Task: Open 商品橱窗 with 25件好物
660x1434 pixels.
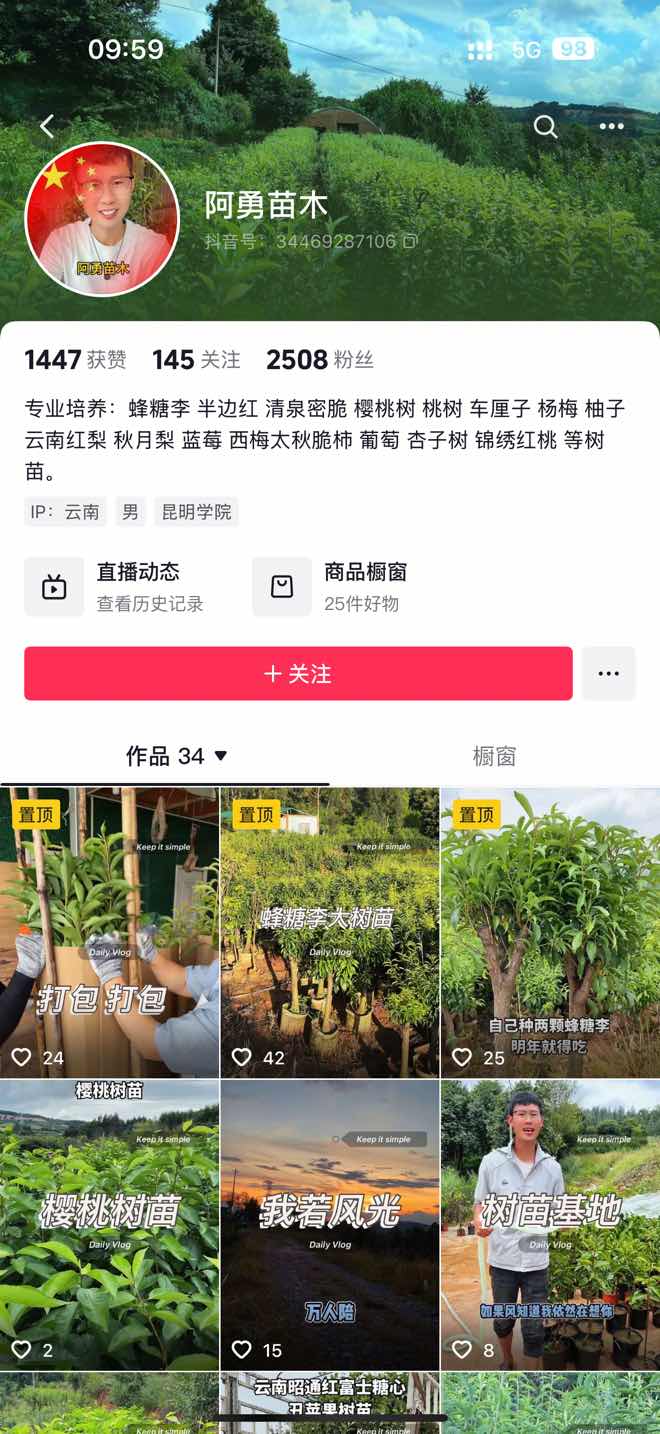Action: coord(330,587)
